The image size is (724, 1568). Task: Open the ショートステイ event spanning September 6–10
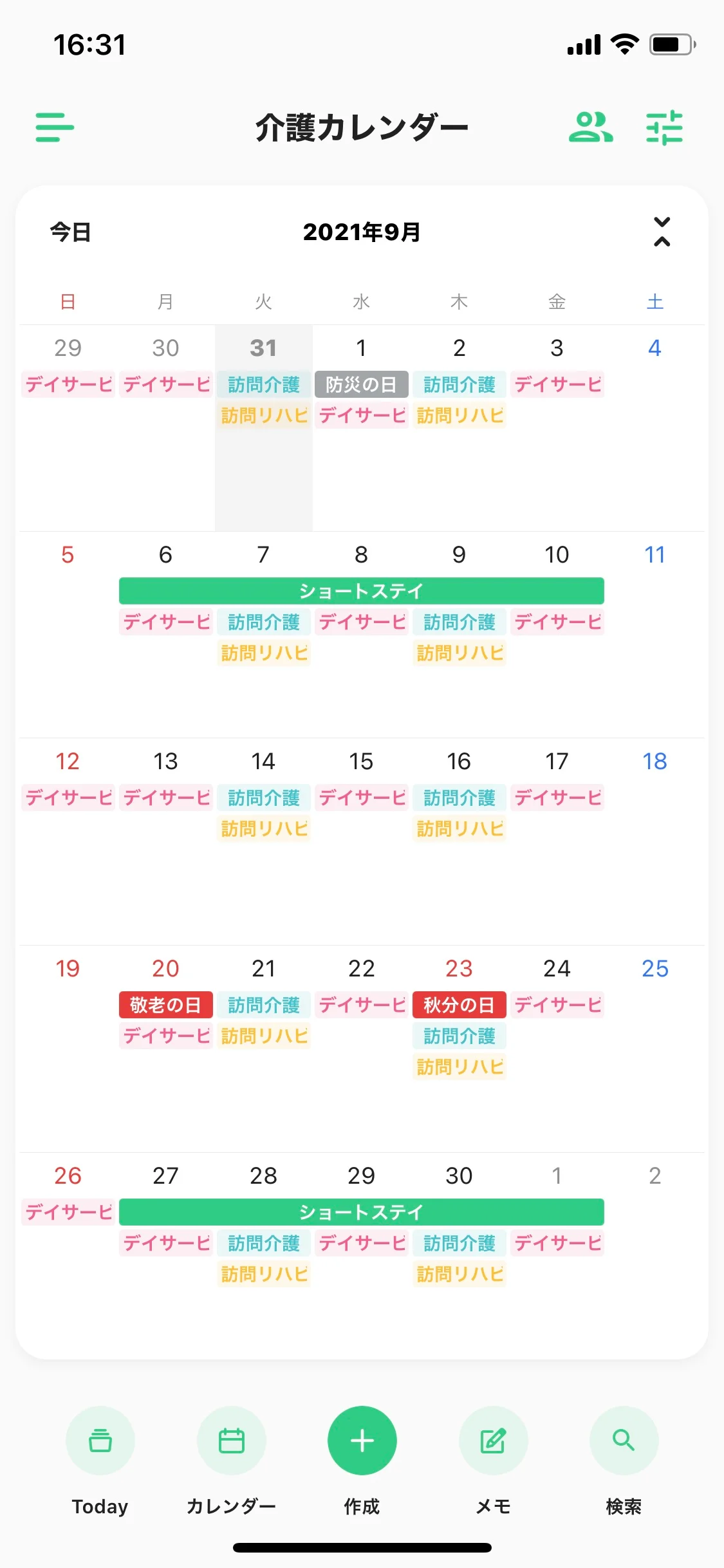(x=361, y=591)
